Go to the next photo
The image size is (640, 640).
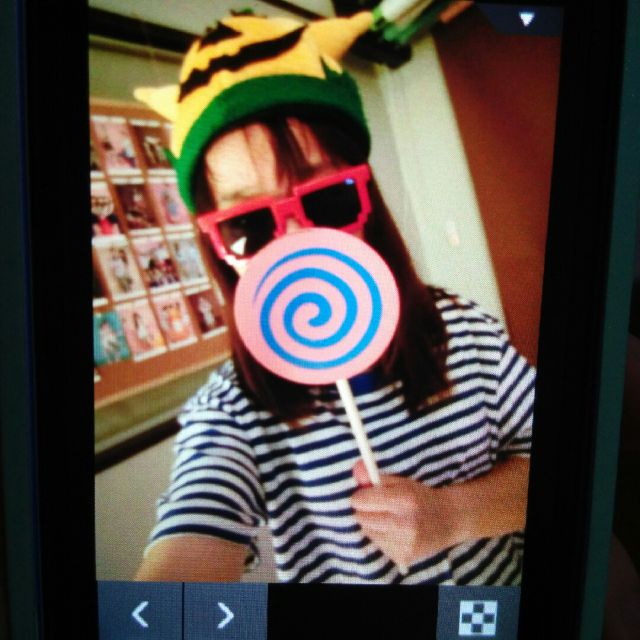[x=226, y=613]
